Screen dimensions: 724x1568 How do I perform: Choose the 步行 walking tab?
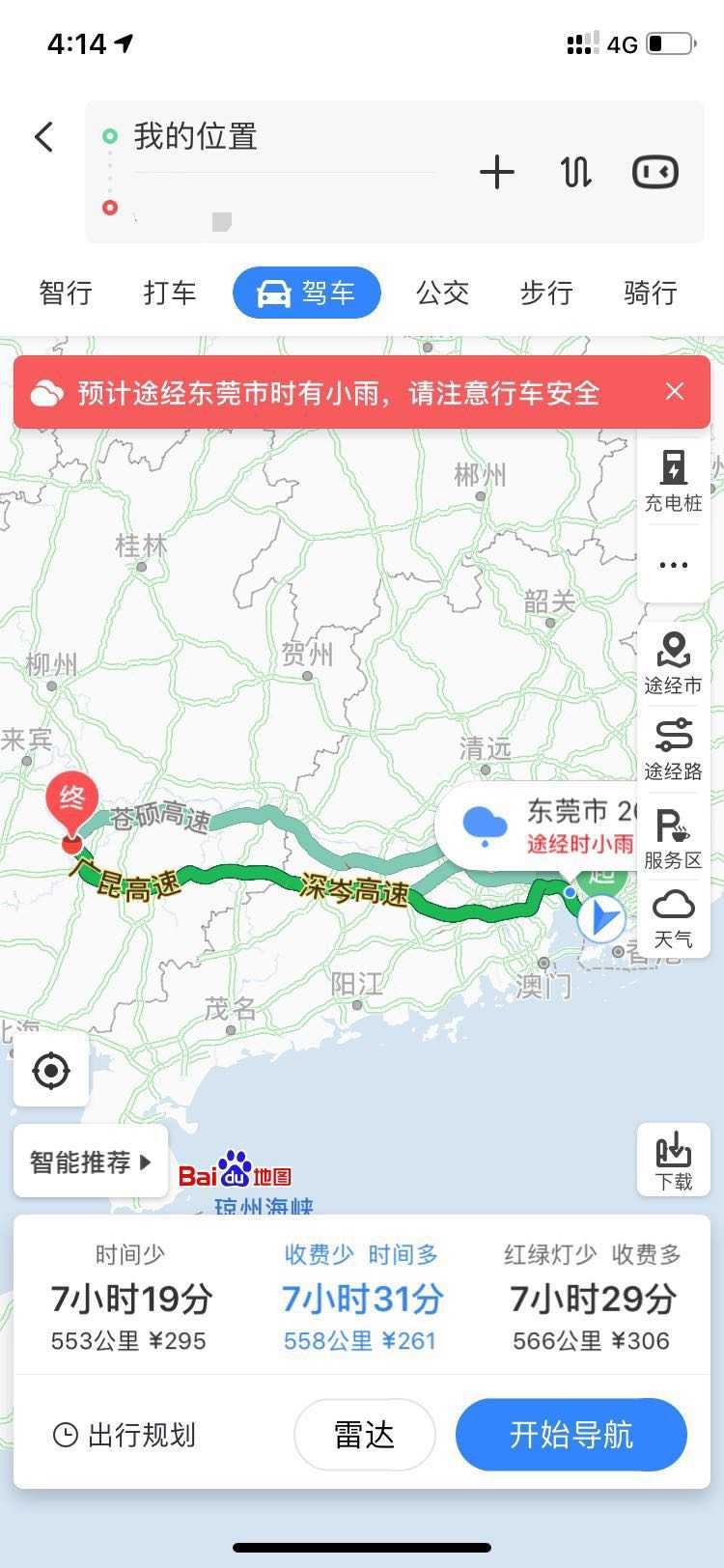click(x=546, y=293)
